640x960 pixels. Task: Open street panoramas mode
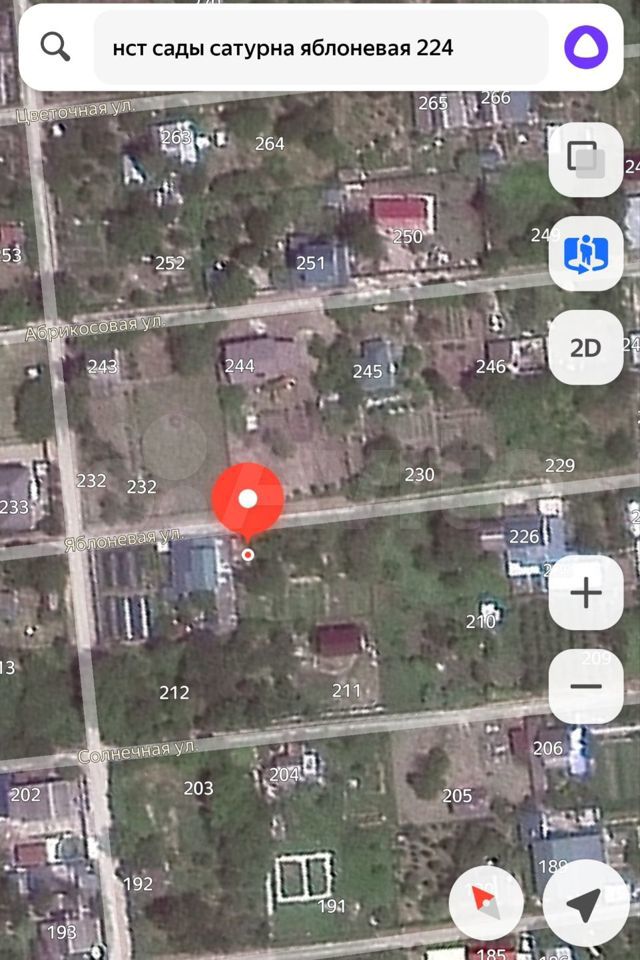585,254
